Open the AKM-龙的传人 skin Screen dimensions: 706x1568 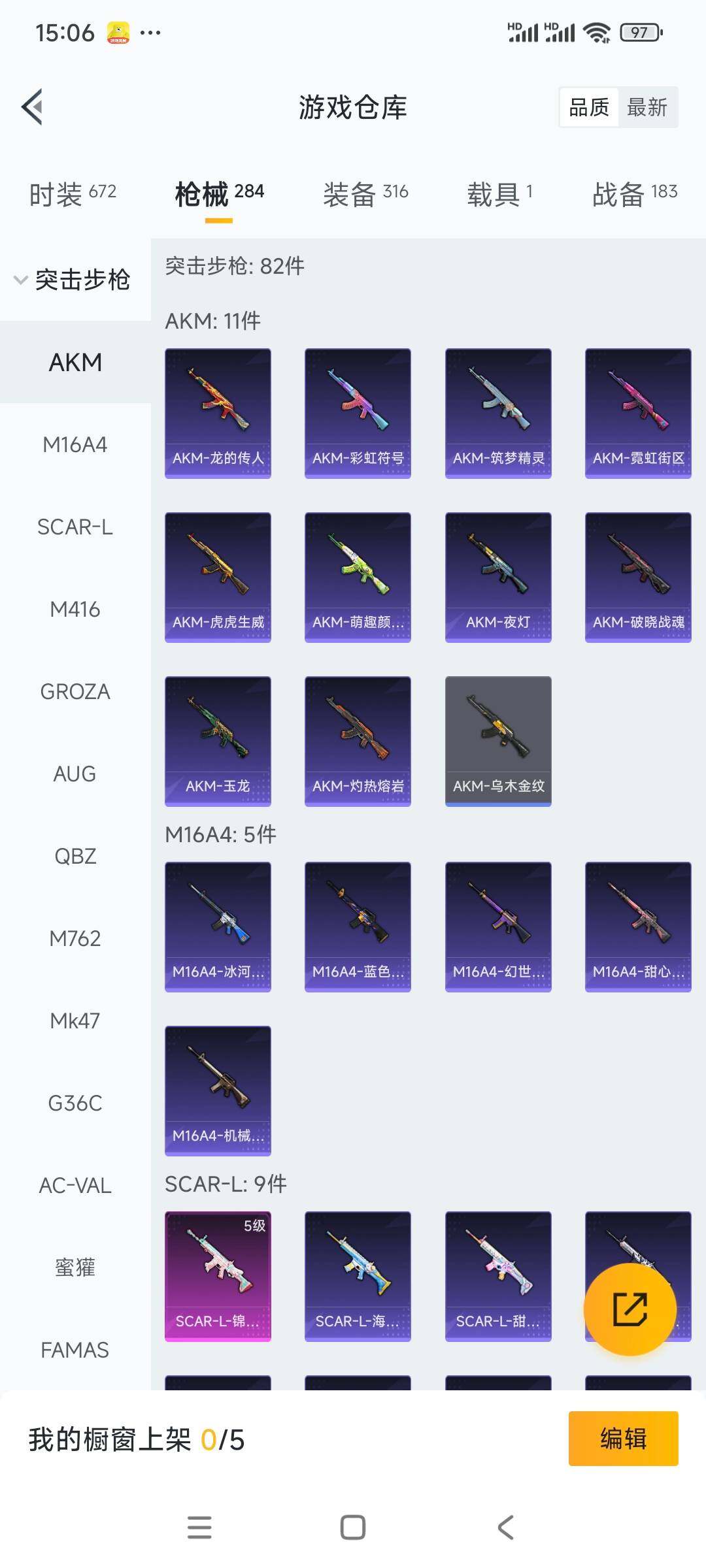[218, 413]
